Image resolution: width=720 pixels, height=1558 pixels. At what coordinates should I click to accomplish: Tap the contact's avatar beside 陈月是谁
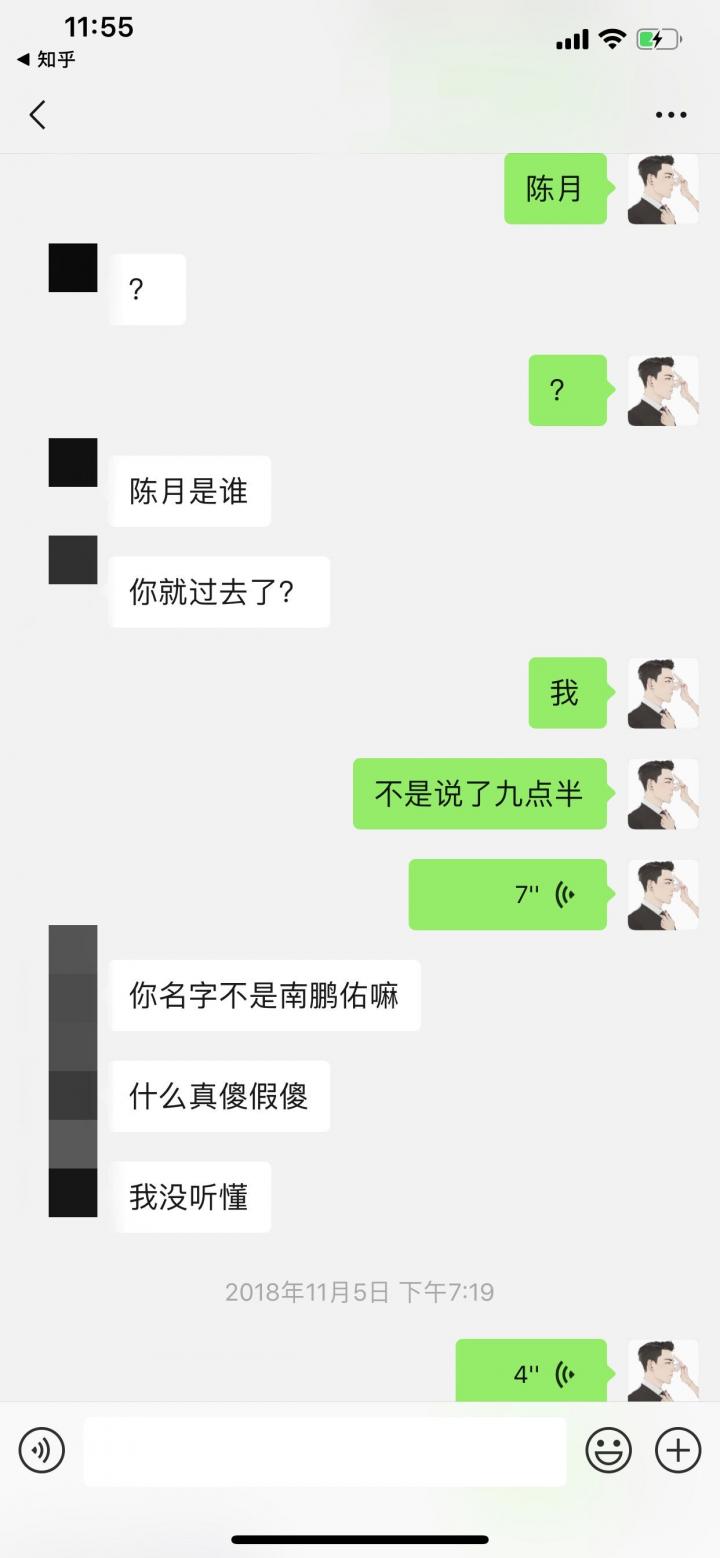(x=71, y=463)
